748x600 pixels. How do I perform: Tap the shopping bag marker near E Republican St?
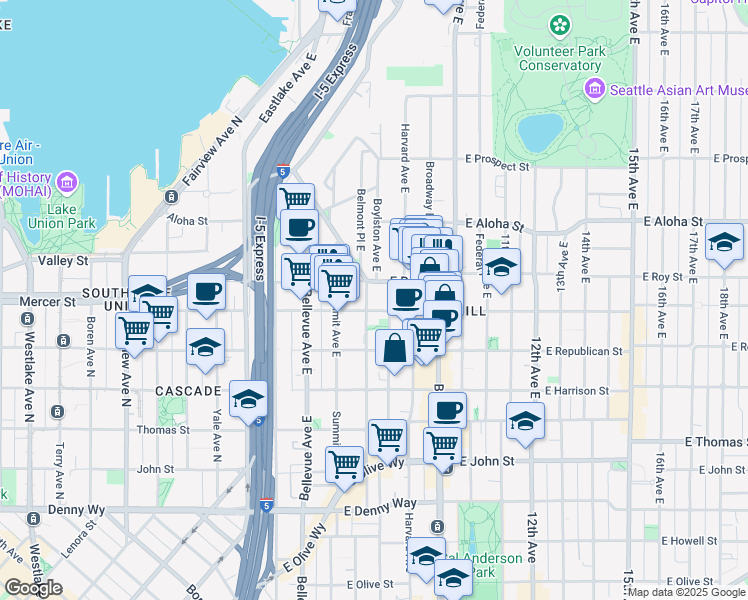394,349
